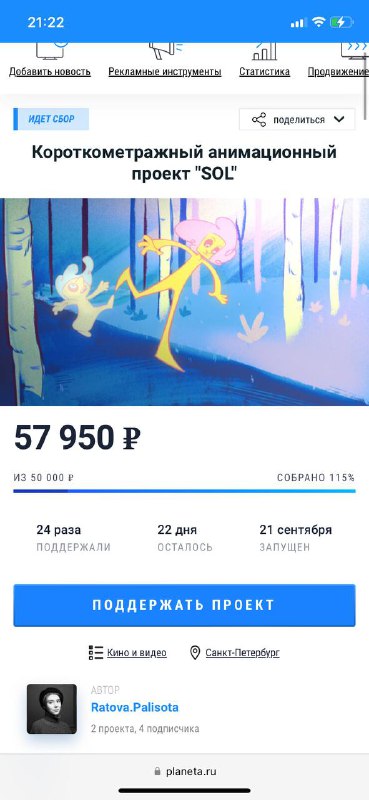This screenshot has width=369, height=800.
Task: Open author profile Ratova.Palisota
Action: coord(135,708)
